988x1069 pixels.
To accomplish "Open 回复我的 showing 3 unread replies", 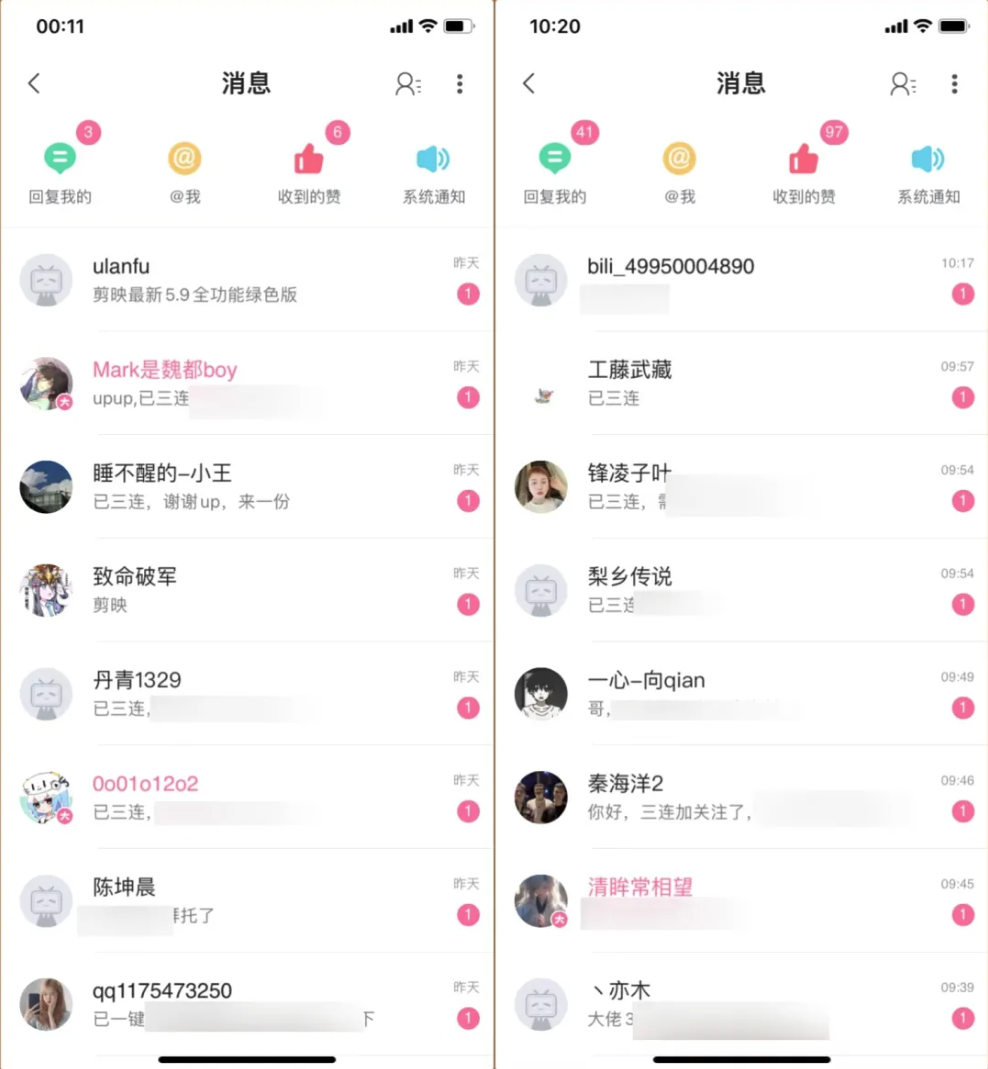I will coord(60,172).
